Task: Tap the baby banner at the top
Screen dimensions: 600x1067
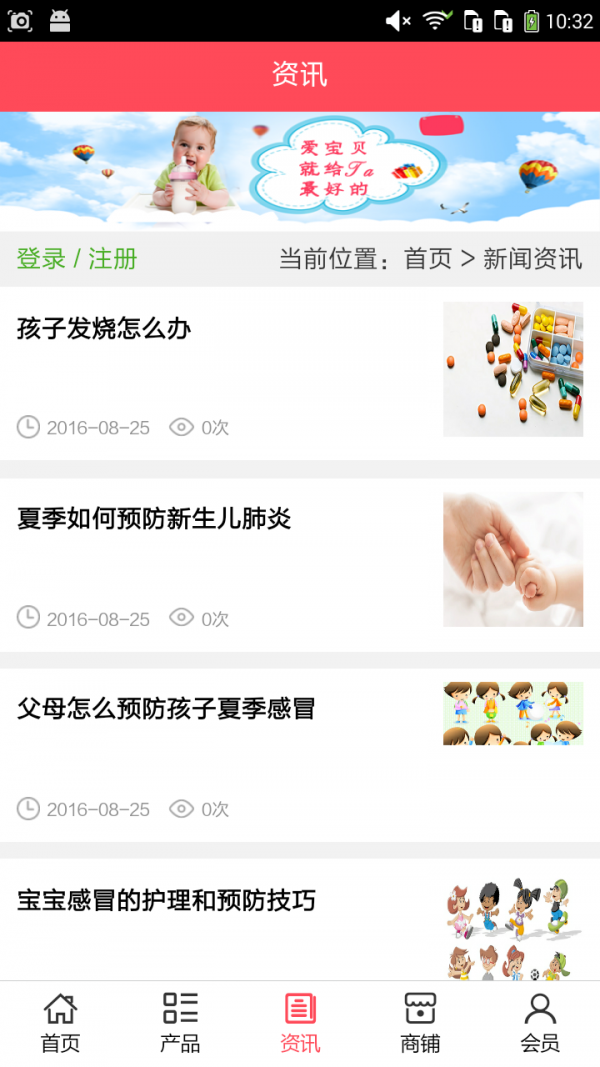Action: coord(300,170)
